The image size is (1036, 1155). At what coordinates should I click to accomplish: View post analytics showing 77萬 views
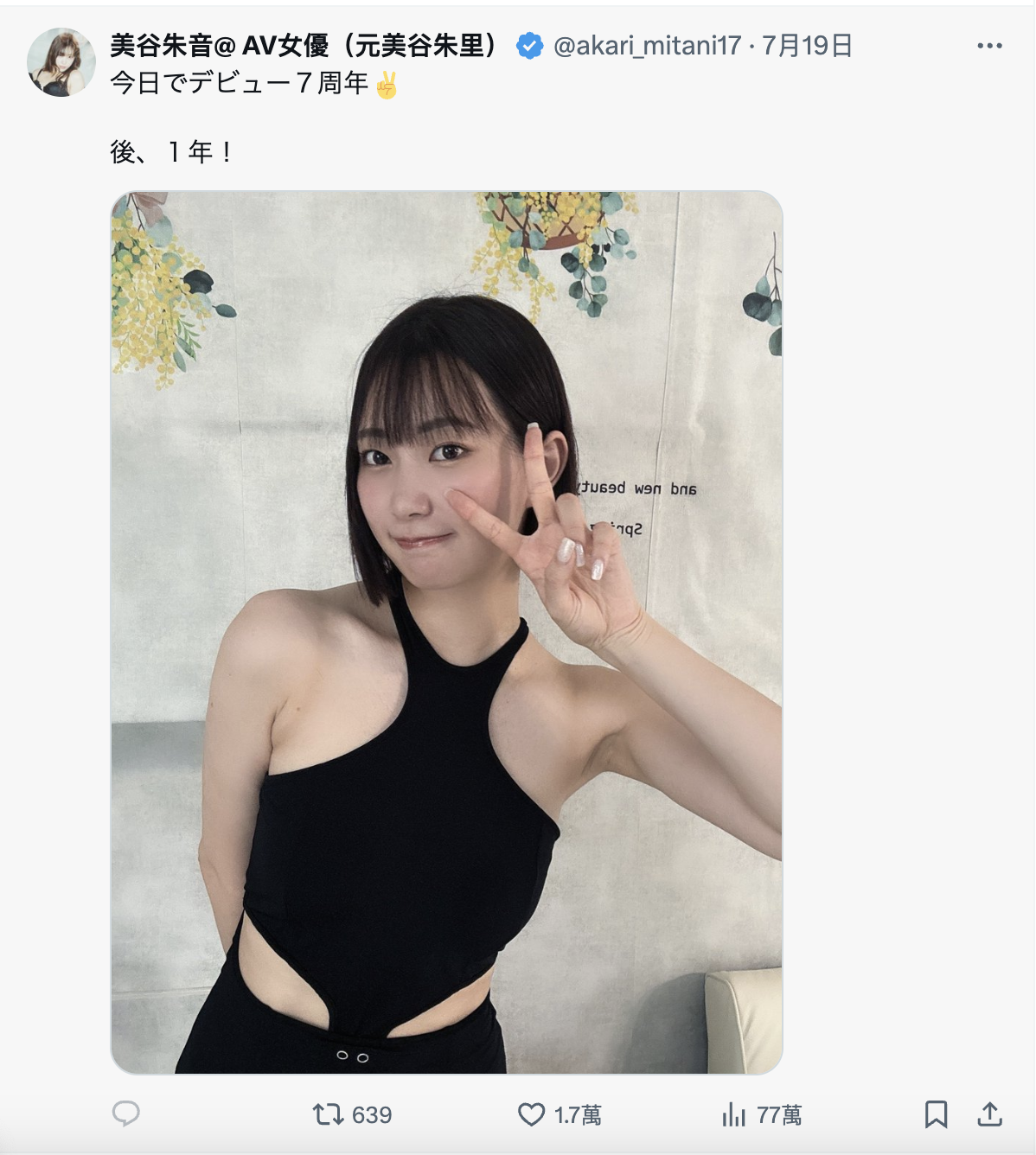tap(733, 1114)
